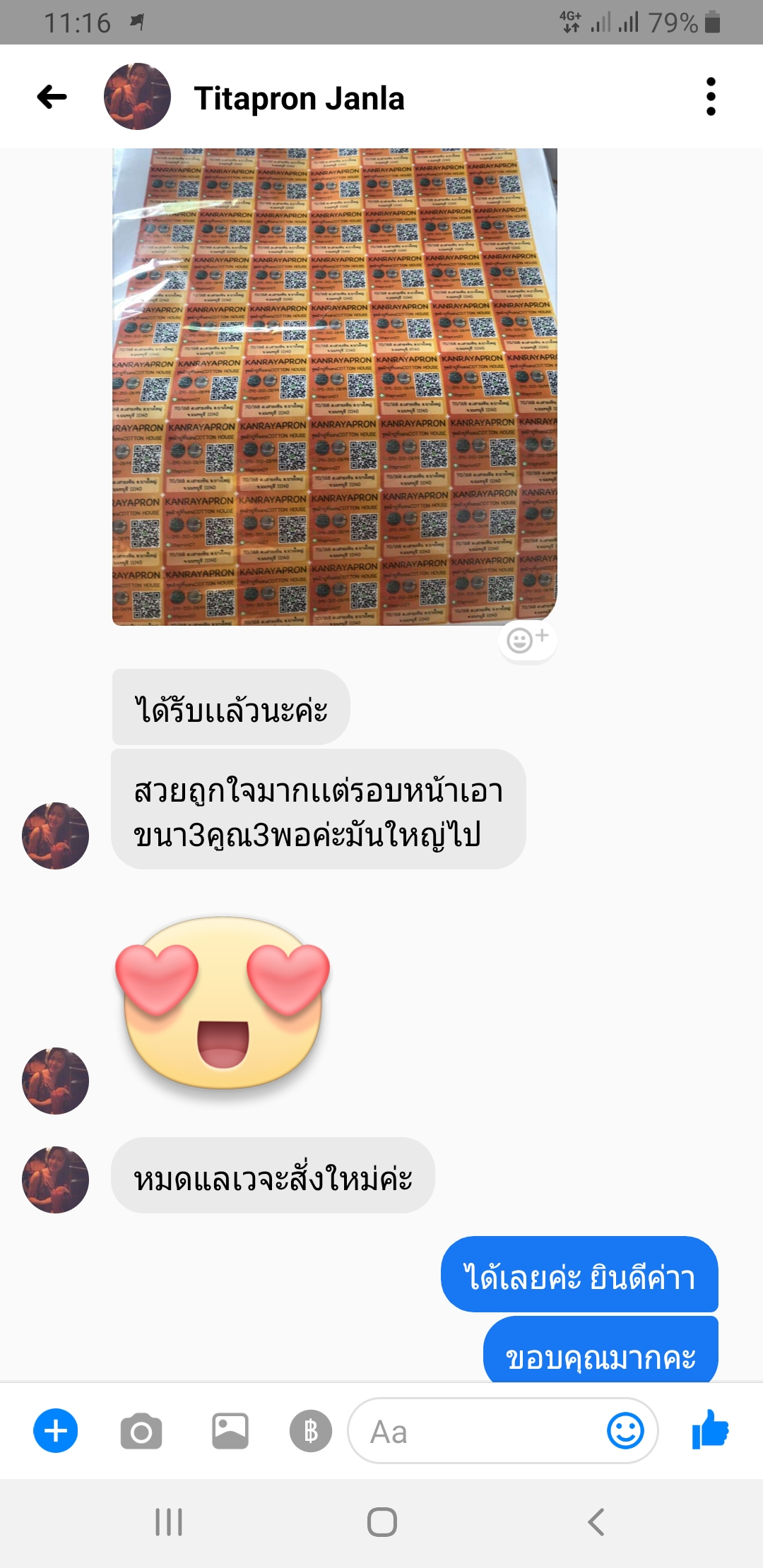Open Titapron Janla's profile from the header
The height and width of the screenshot is (1568, 763).
point(298,98)
